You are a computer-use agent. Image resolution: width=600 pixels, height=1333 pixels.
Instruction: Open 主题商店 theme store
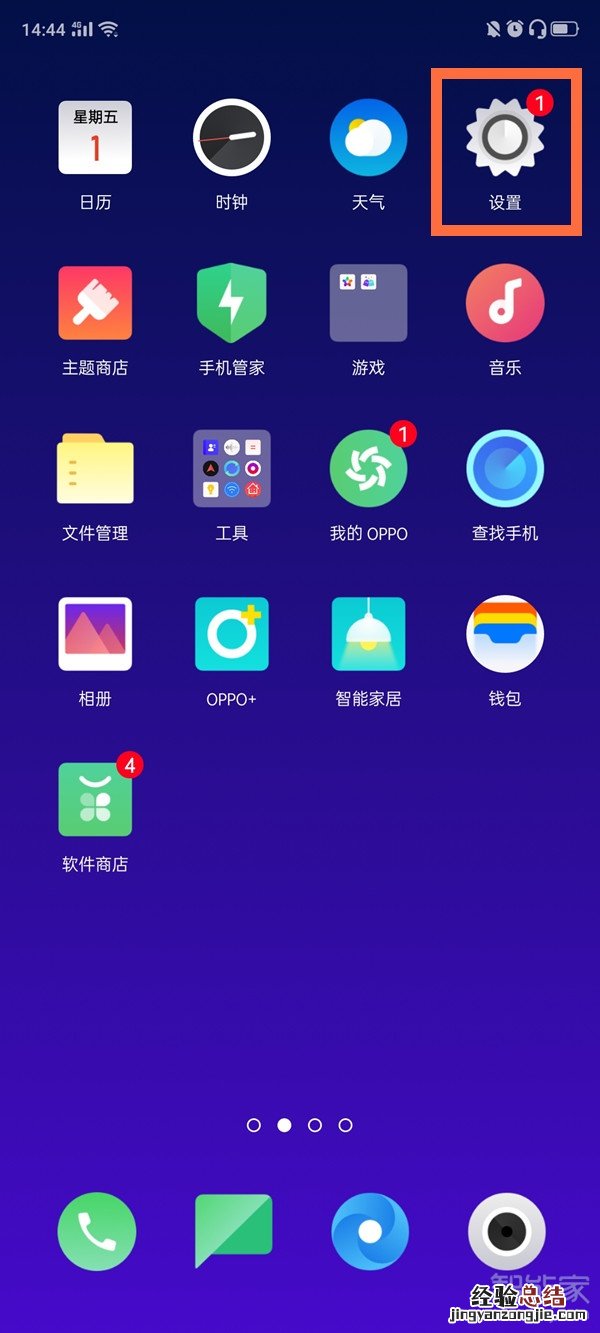[95, 304]
